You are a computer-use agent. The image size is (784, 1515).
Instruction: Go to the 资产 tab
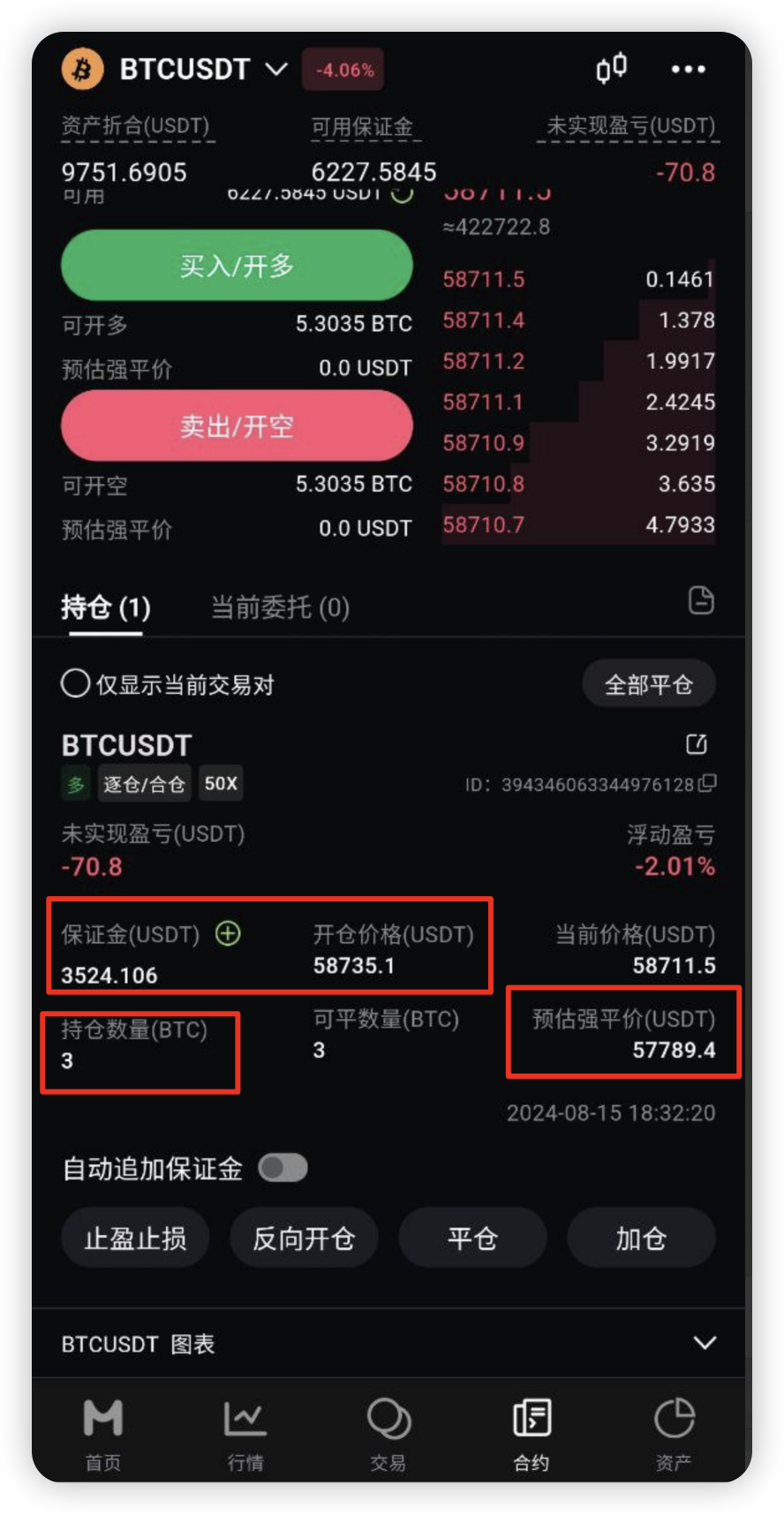(x=674, y=1434)
